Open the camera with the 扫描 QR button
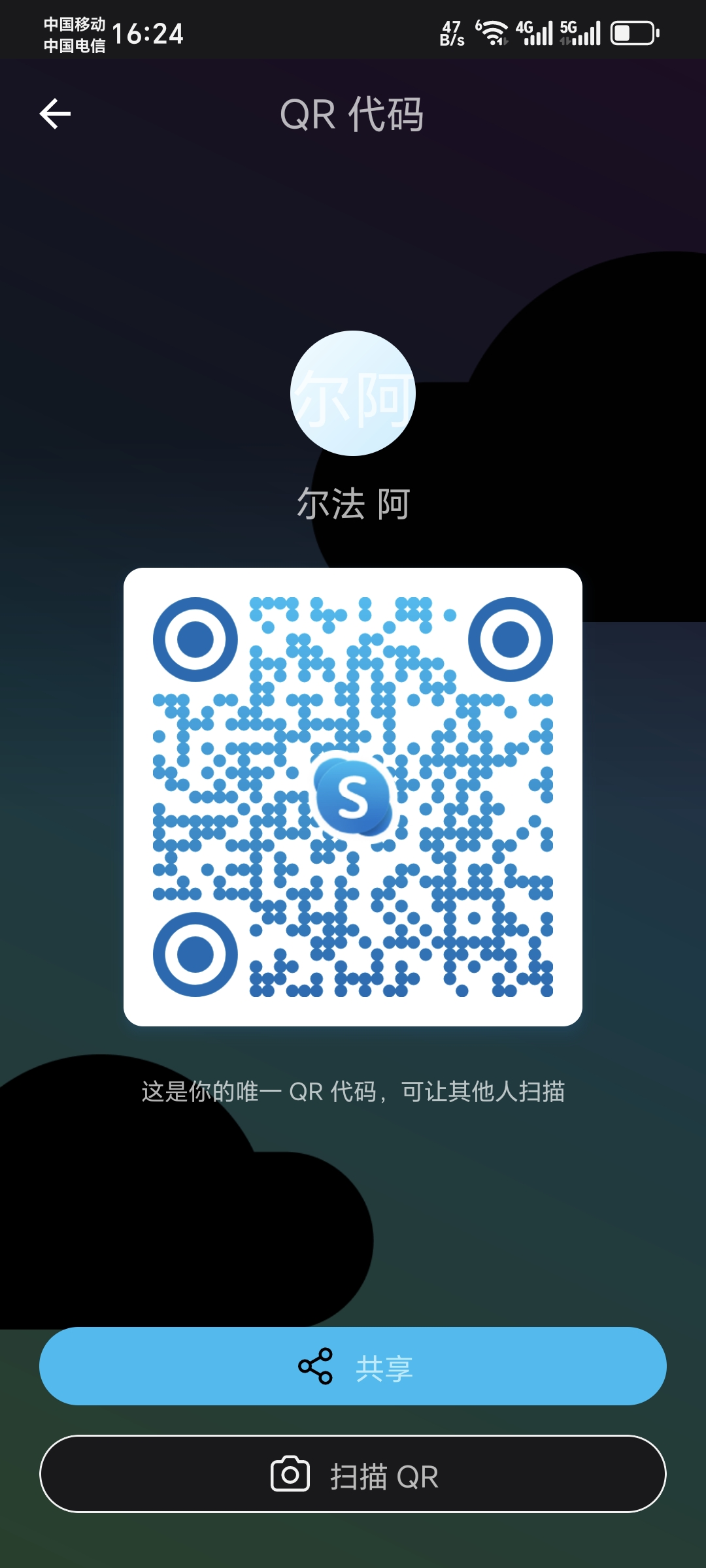Viewport: 706px width, 1568px height. [353, 1475]
